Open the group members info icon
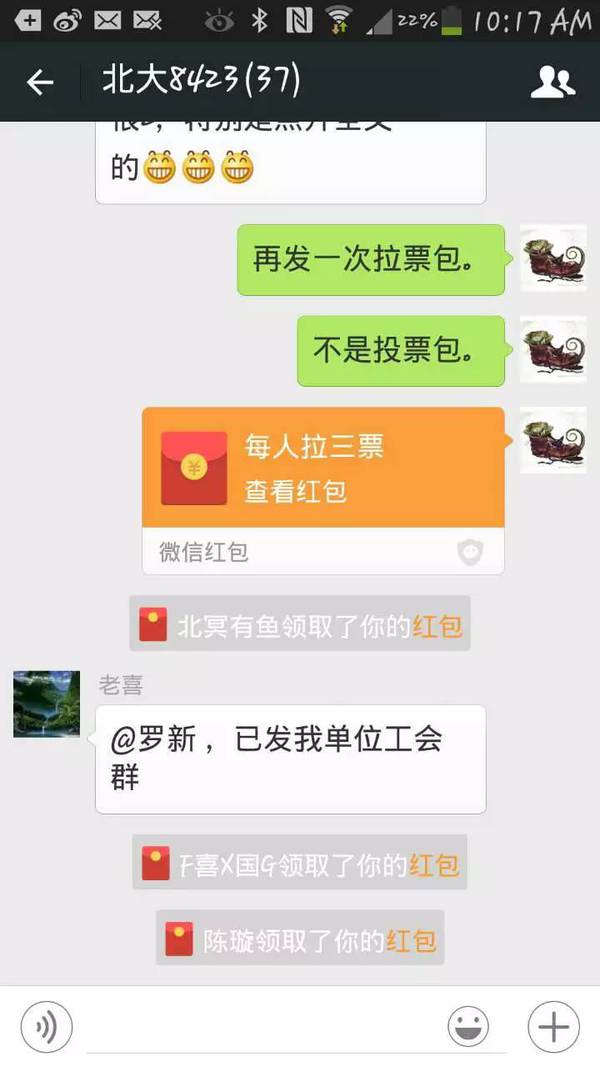600x1067 pixels. tap(552, 82)
